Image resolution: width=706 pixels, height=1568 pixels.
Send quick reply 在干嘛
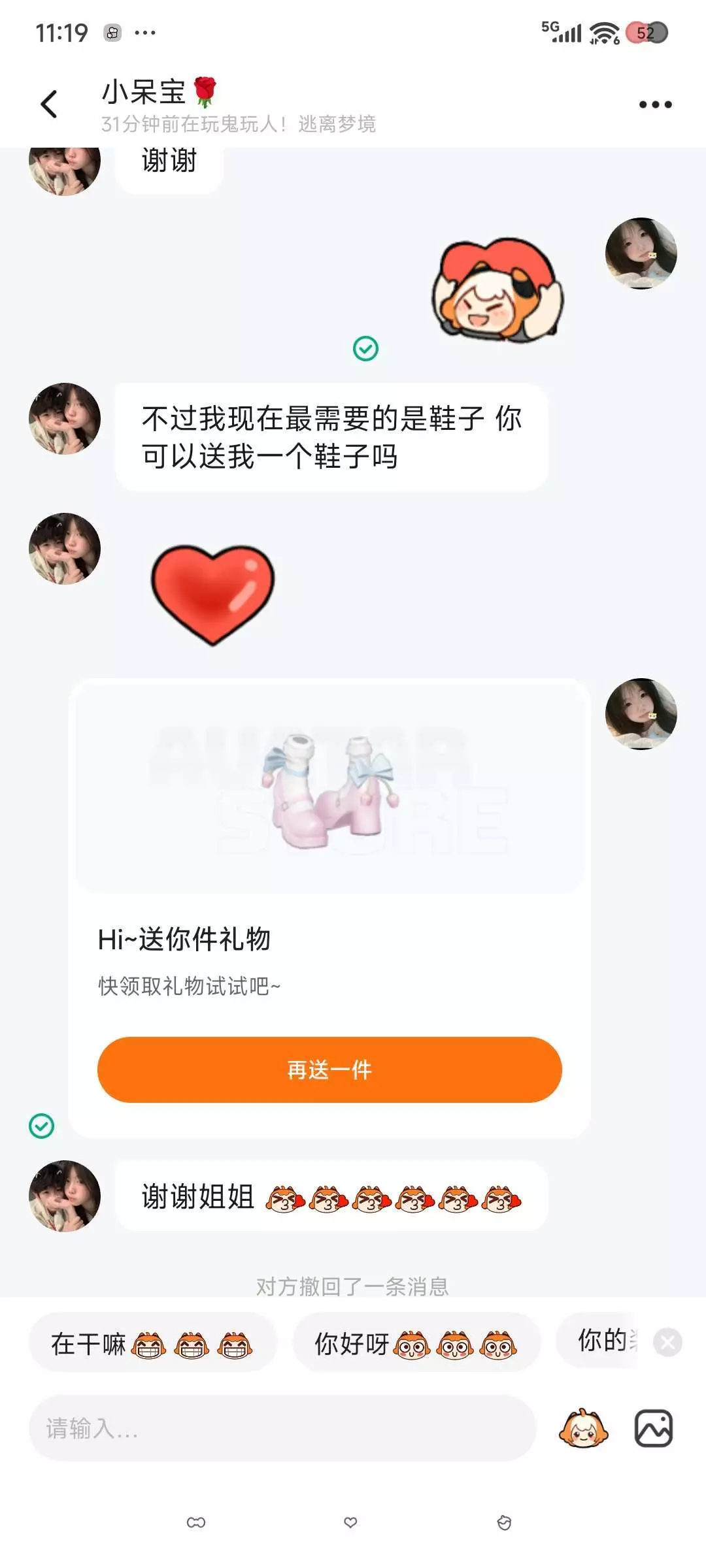pos(153,1344)
